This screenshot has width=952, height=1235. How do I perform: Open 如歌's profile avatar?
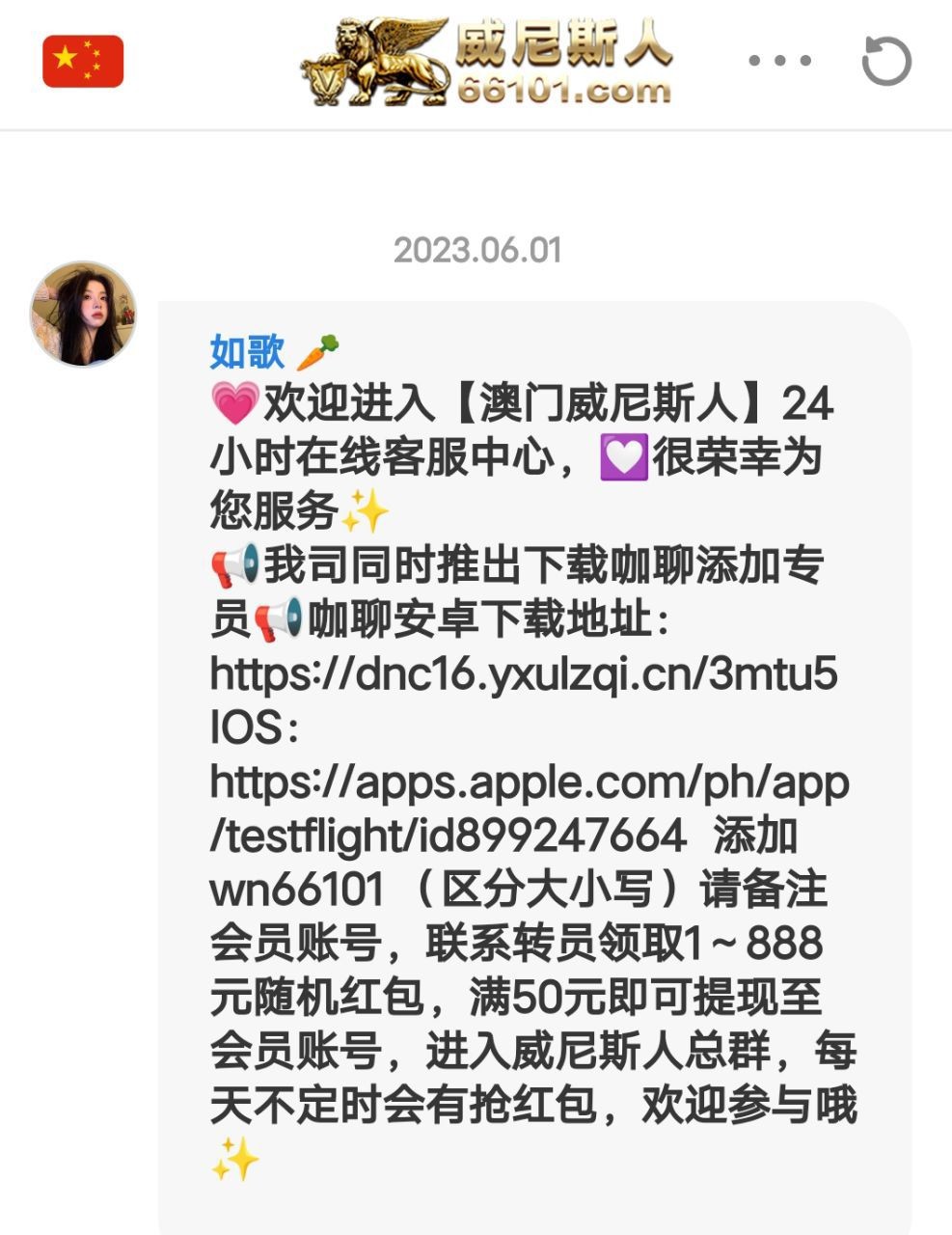(84, 314)
